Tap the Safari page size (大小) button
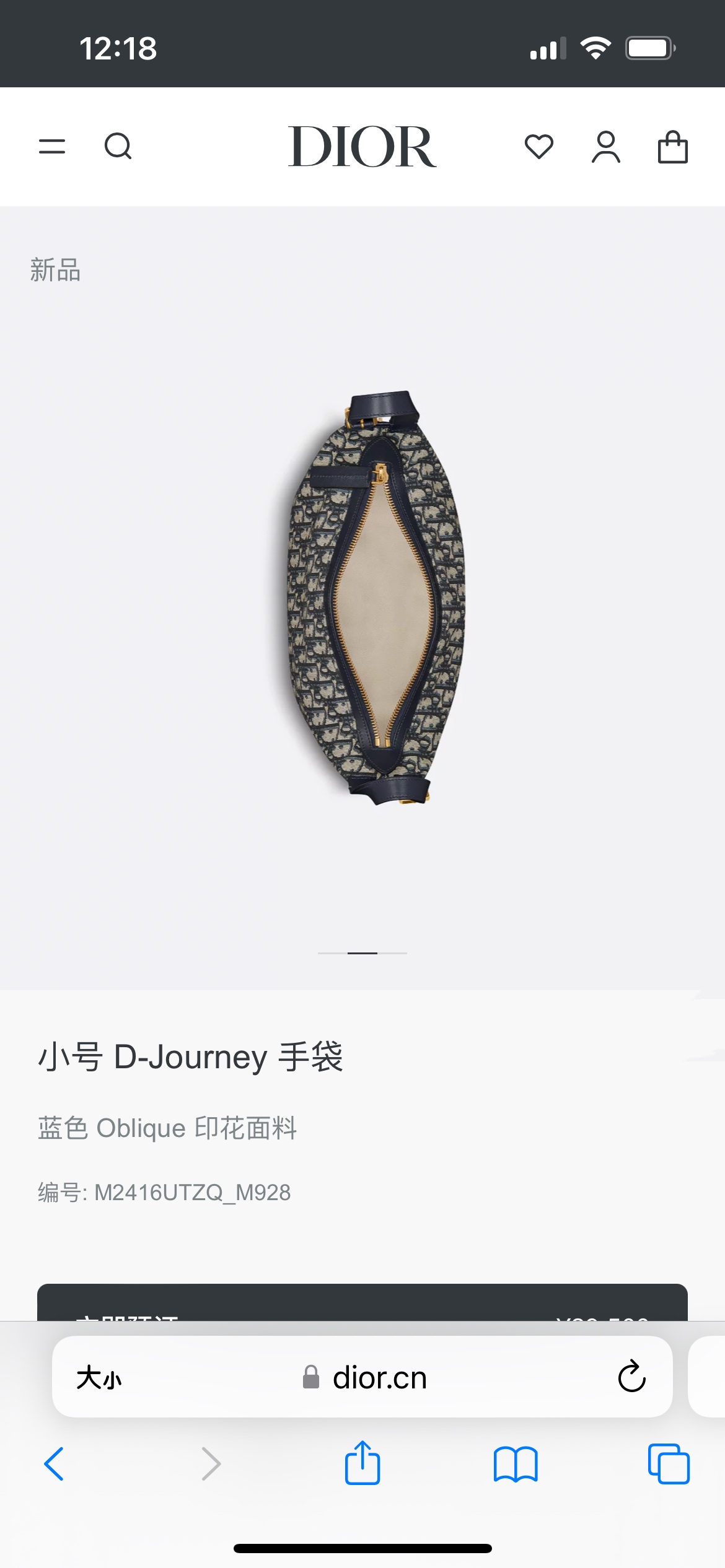Image resolution: width=725 pixels, height=1568 pixels. (99, 1378)
